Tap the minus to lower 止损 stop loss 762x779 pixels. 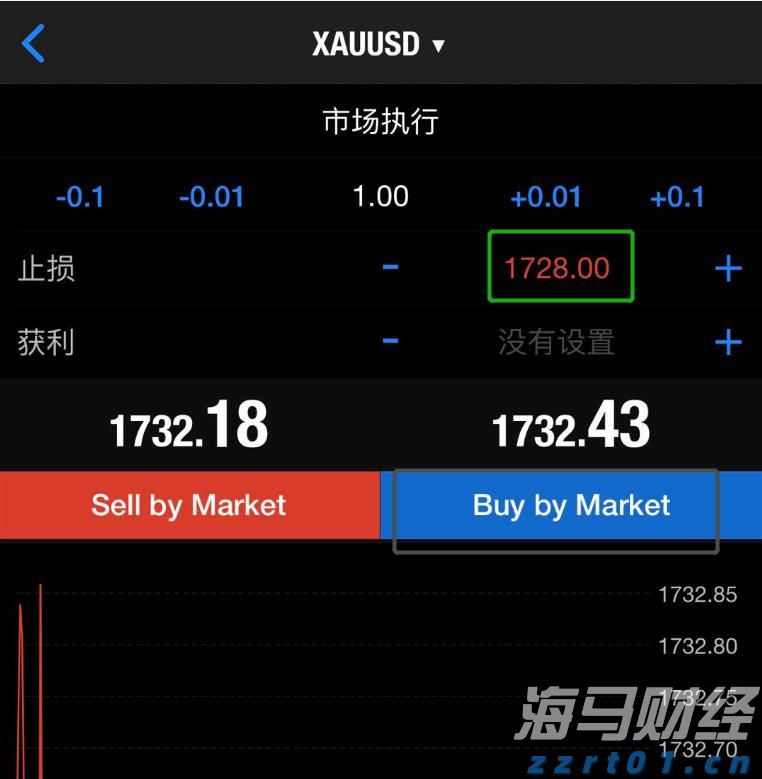[x=390, y=266]
